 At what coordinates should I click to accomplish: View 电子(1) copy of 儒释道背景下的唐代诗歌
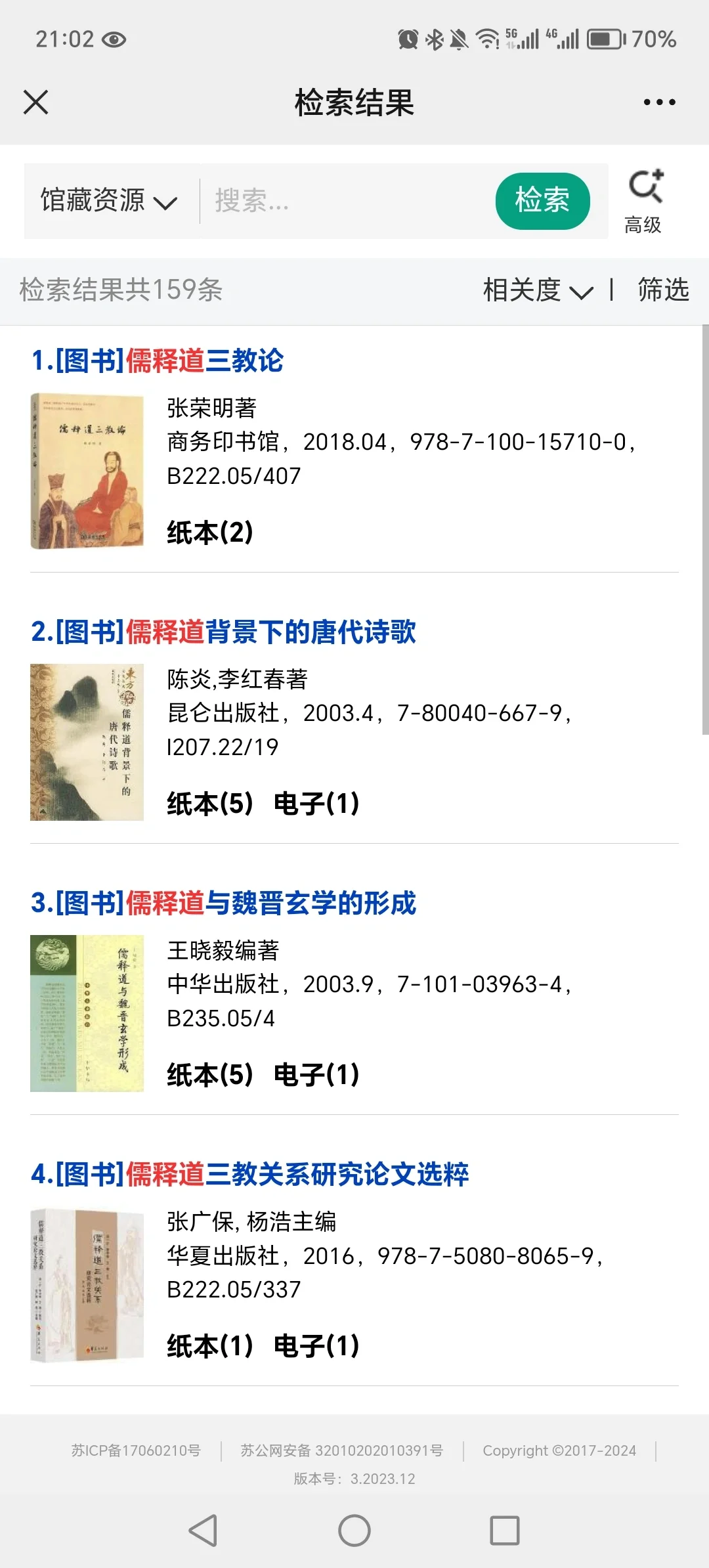point(316,804)
